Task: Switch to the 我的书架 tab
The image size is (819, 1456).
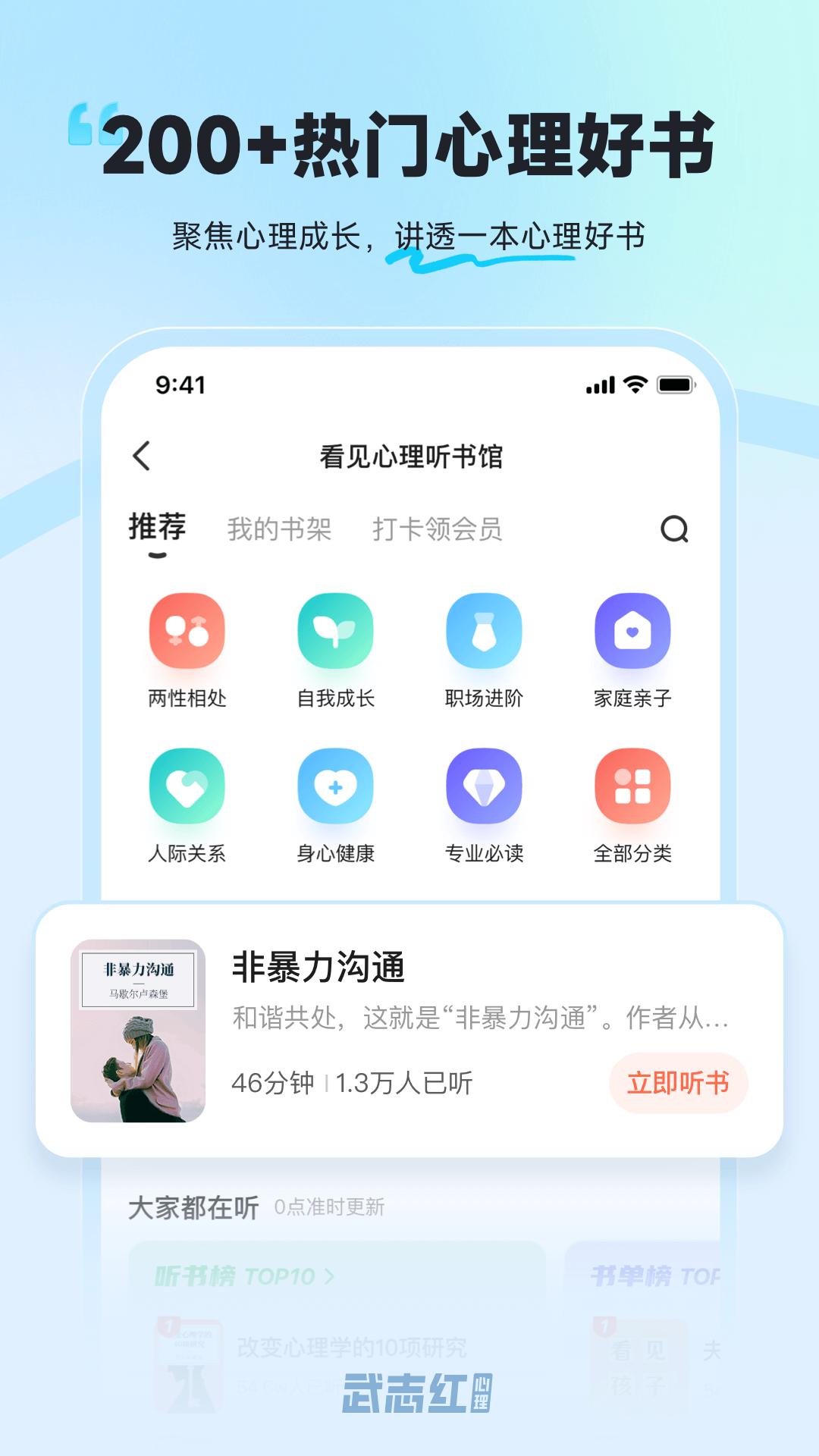Action: [278, 529]
